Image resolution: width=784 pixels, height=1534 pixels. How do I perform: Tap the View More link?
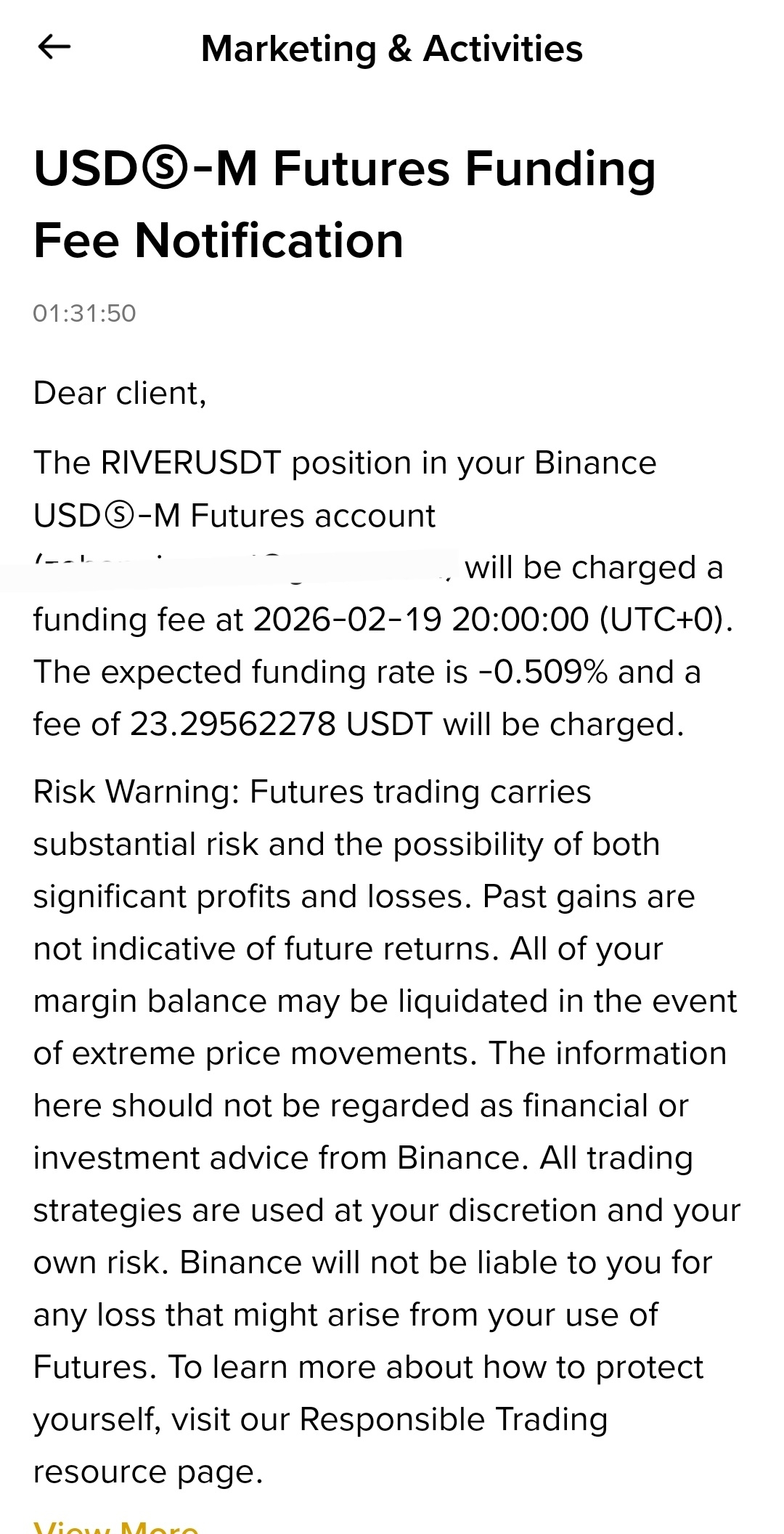click(x=116, y=1525)
